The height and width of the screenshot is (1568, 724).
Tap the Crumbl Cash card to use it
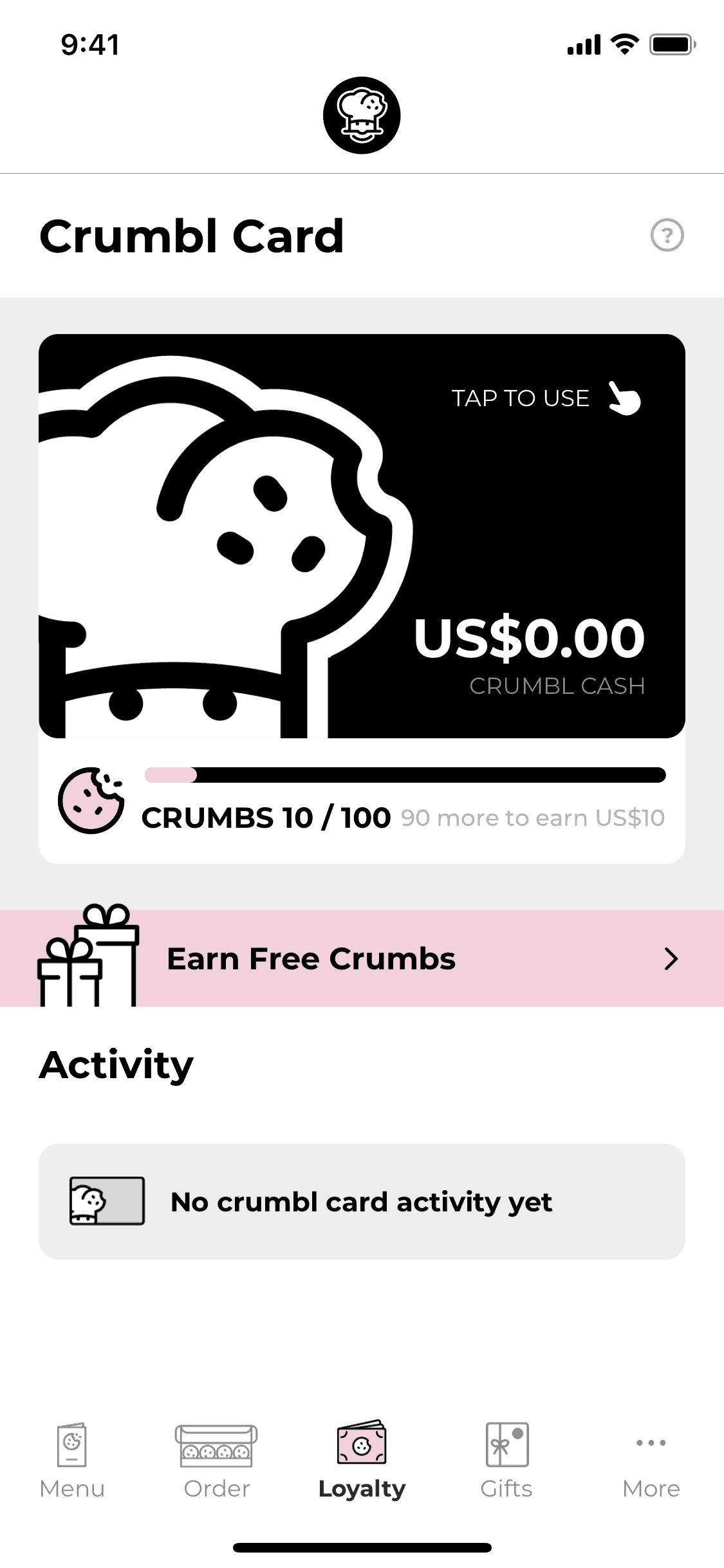point(362,536)
